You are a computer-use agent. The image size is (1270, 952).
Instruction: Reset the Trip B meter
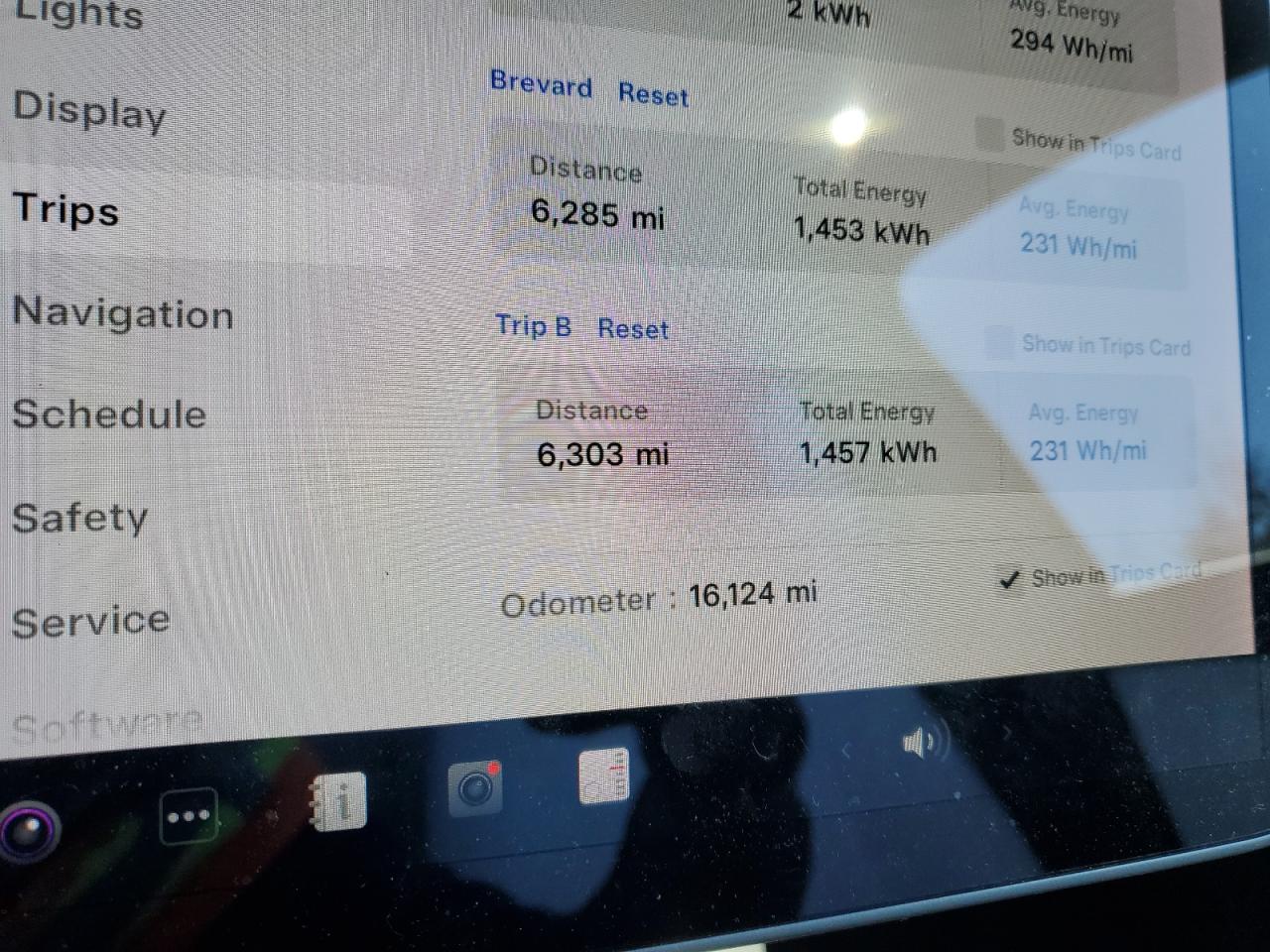pyautogui.click(x=633, y=329)
